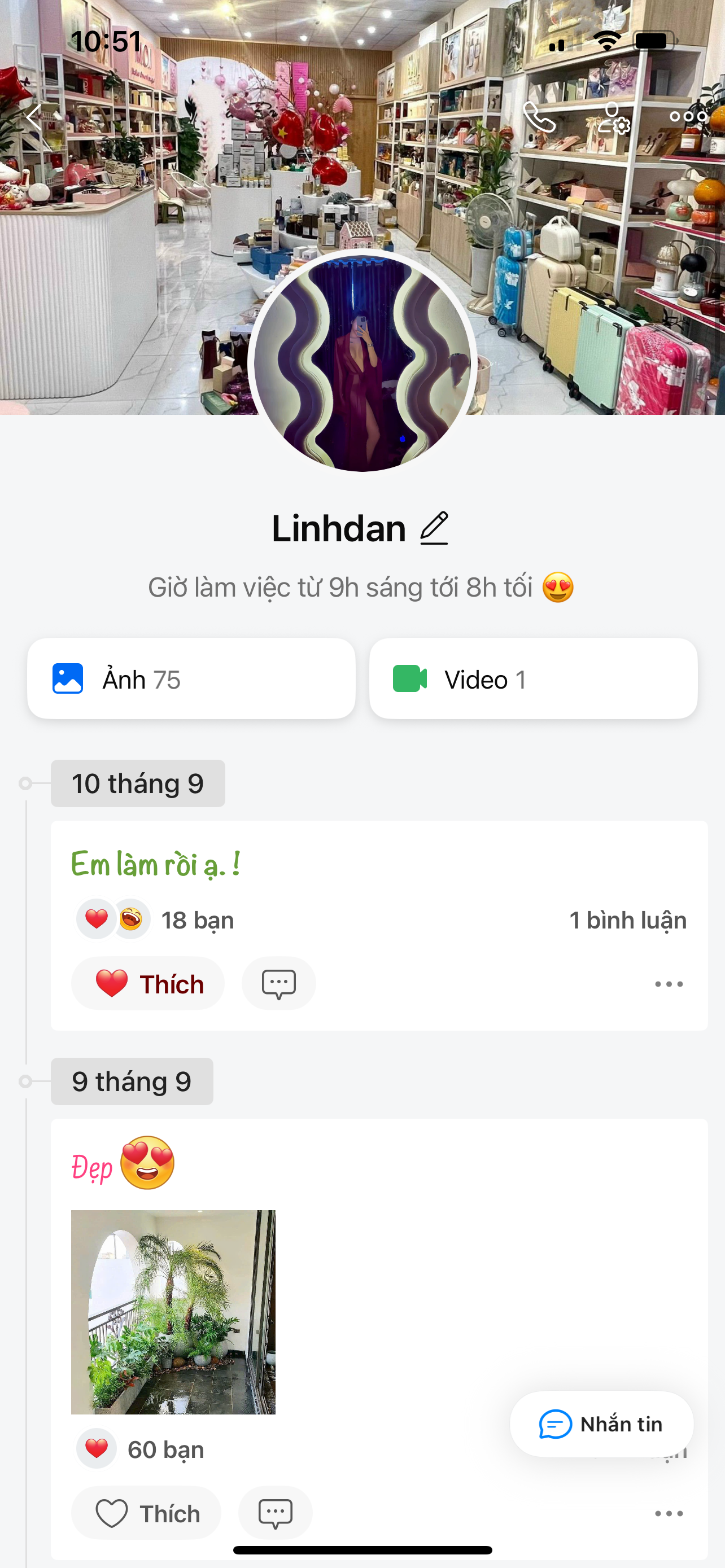
Task: Message Linhdan with Nhắn tin
Action: pyautogui.click(x=601, y=1424)
